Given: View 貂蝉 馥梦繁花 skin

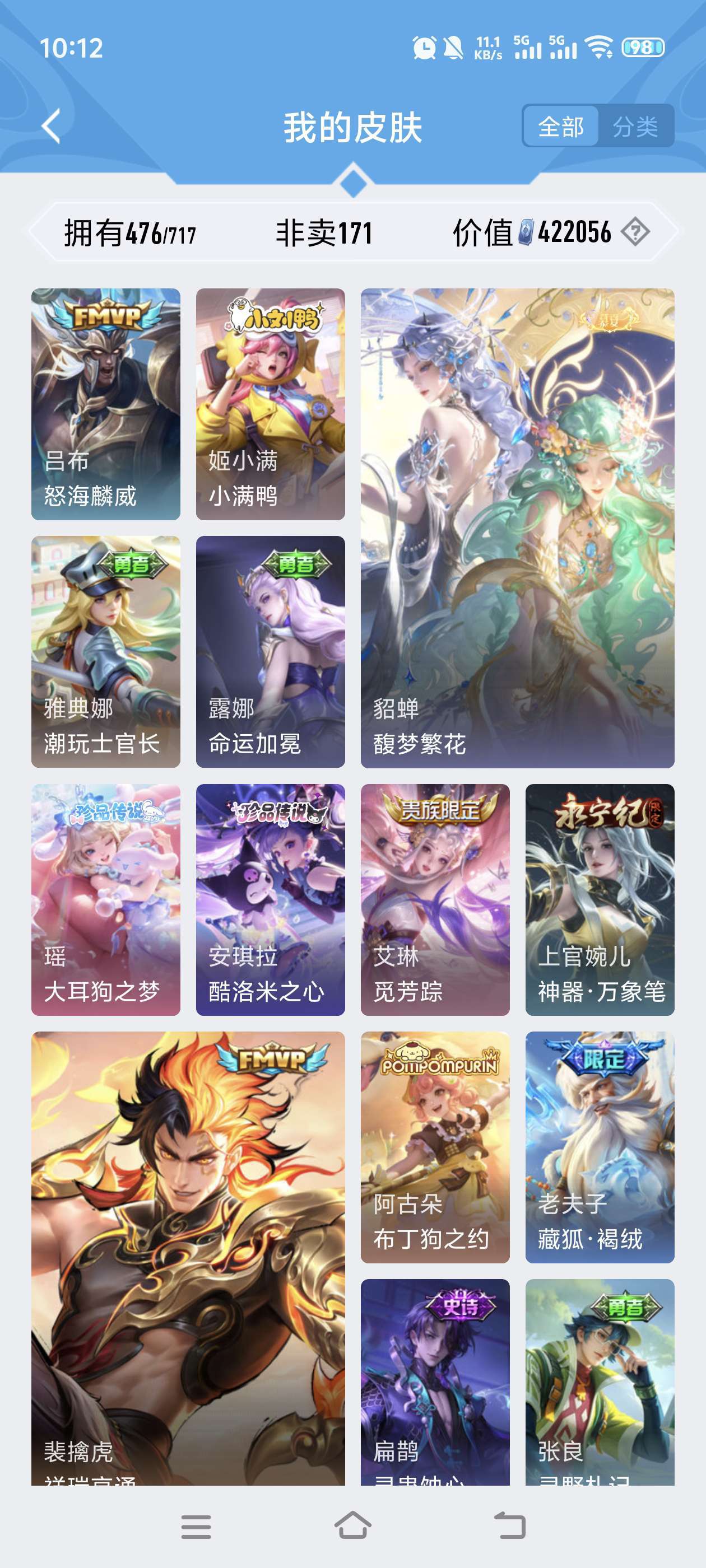Looking at the screenshot, I should point(517,528).
